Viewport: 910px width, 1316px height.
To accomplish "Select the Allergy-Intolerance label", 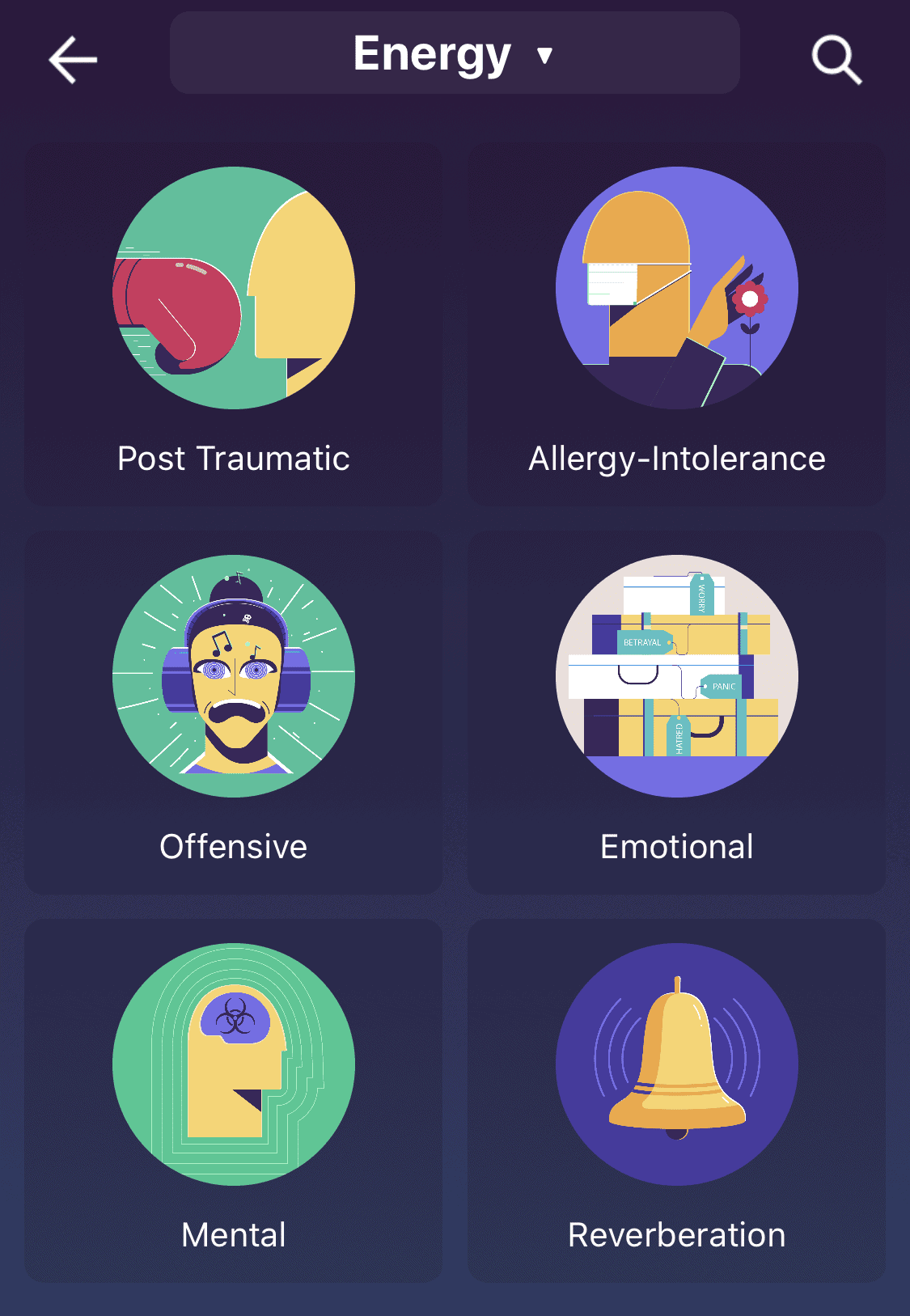I will (676, 458).
